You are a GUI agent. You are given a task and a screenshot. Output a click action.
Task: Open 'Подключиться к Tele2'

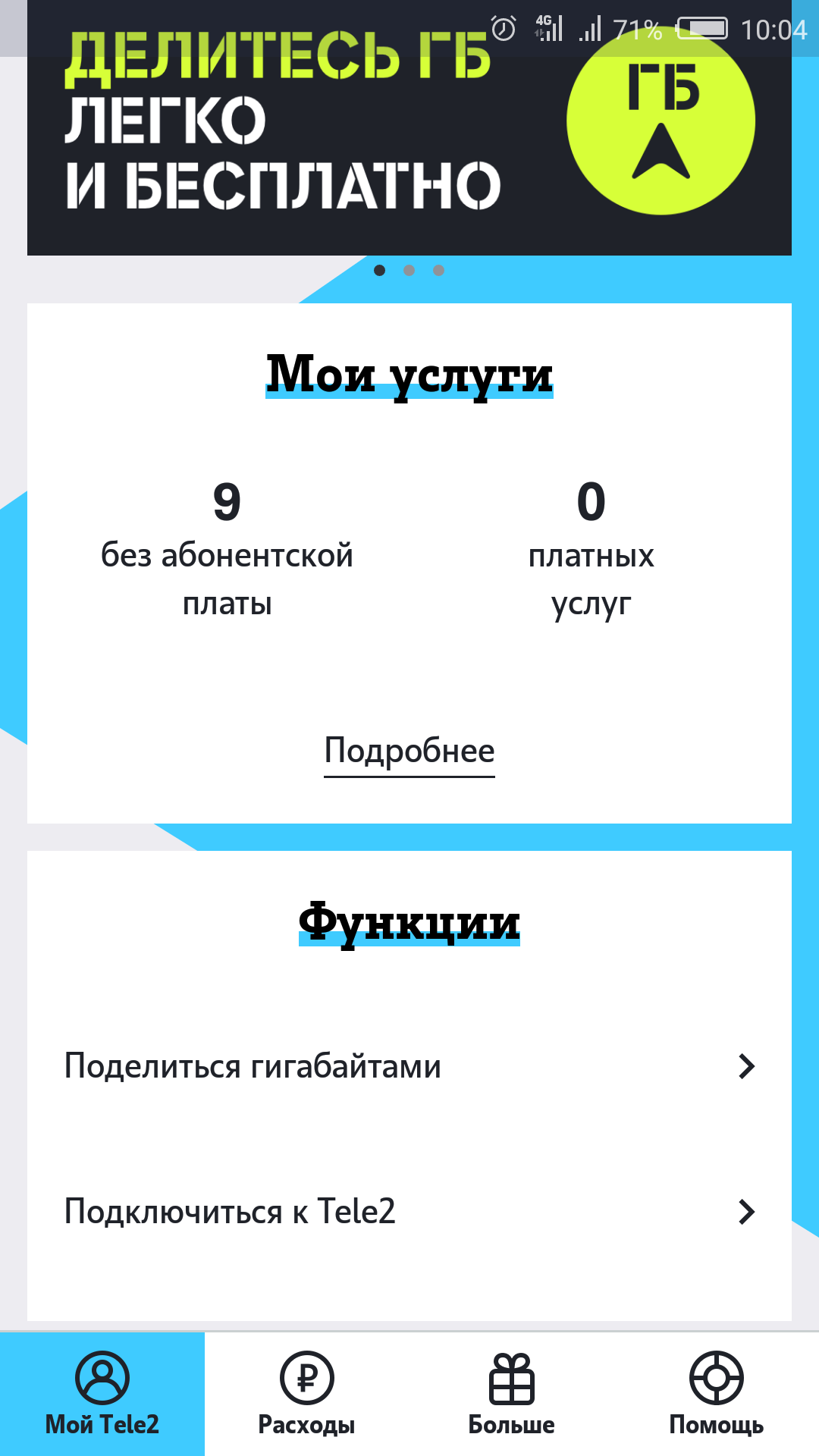[409, 1212]
